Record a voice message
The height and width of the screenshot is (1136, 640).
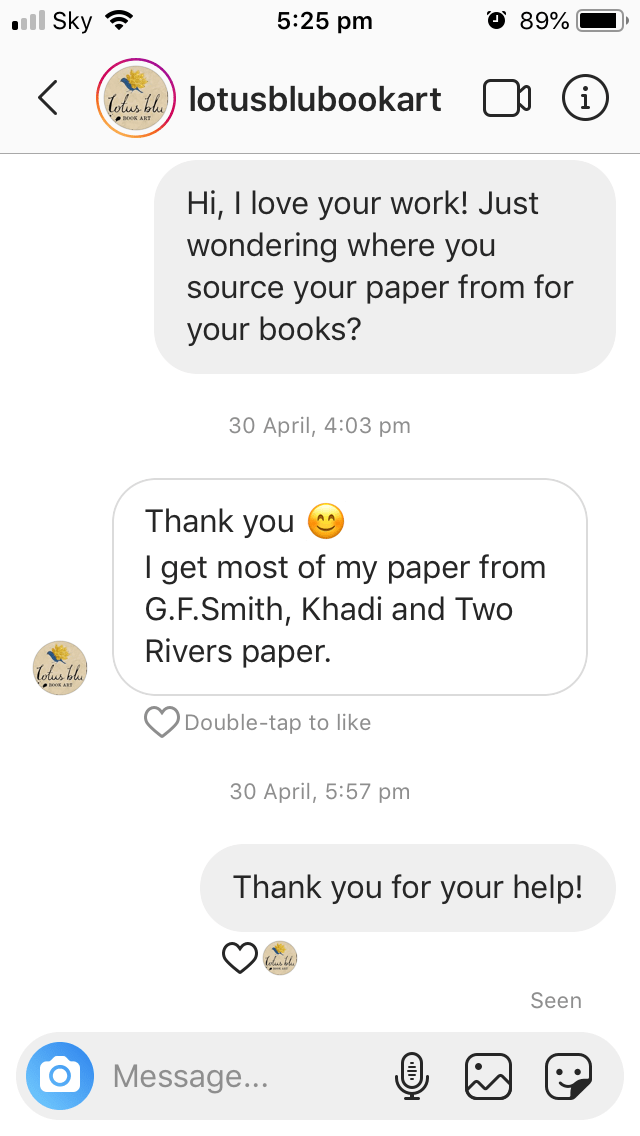click(x=411, y=1076)
